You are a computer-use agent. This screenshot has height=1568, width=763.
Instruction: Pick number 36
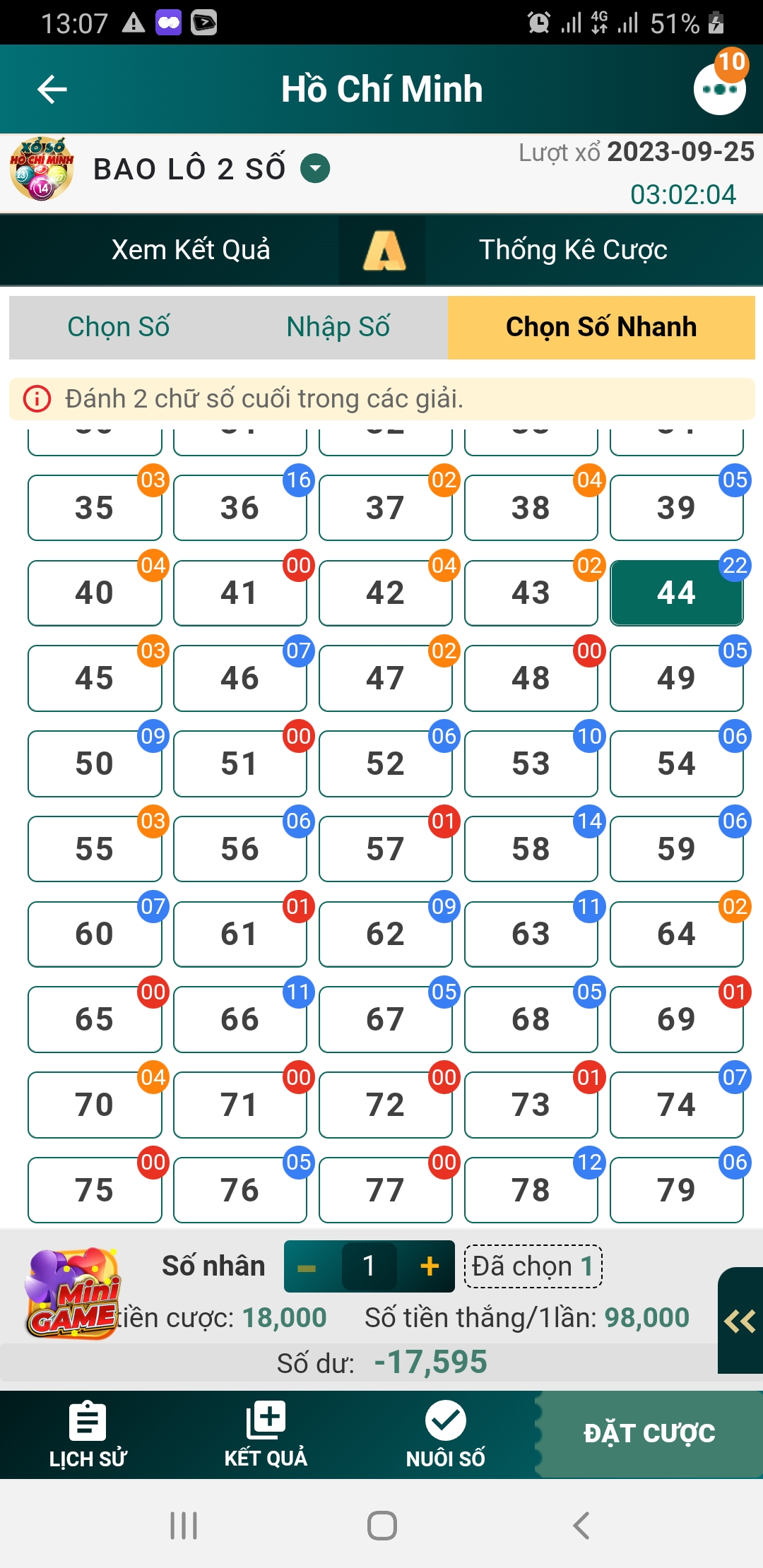click(240, 507)
